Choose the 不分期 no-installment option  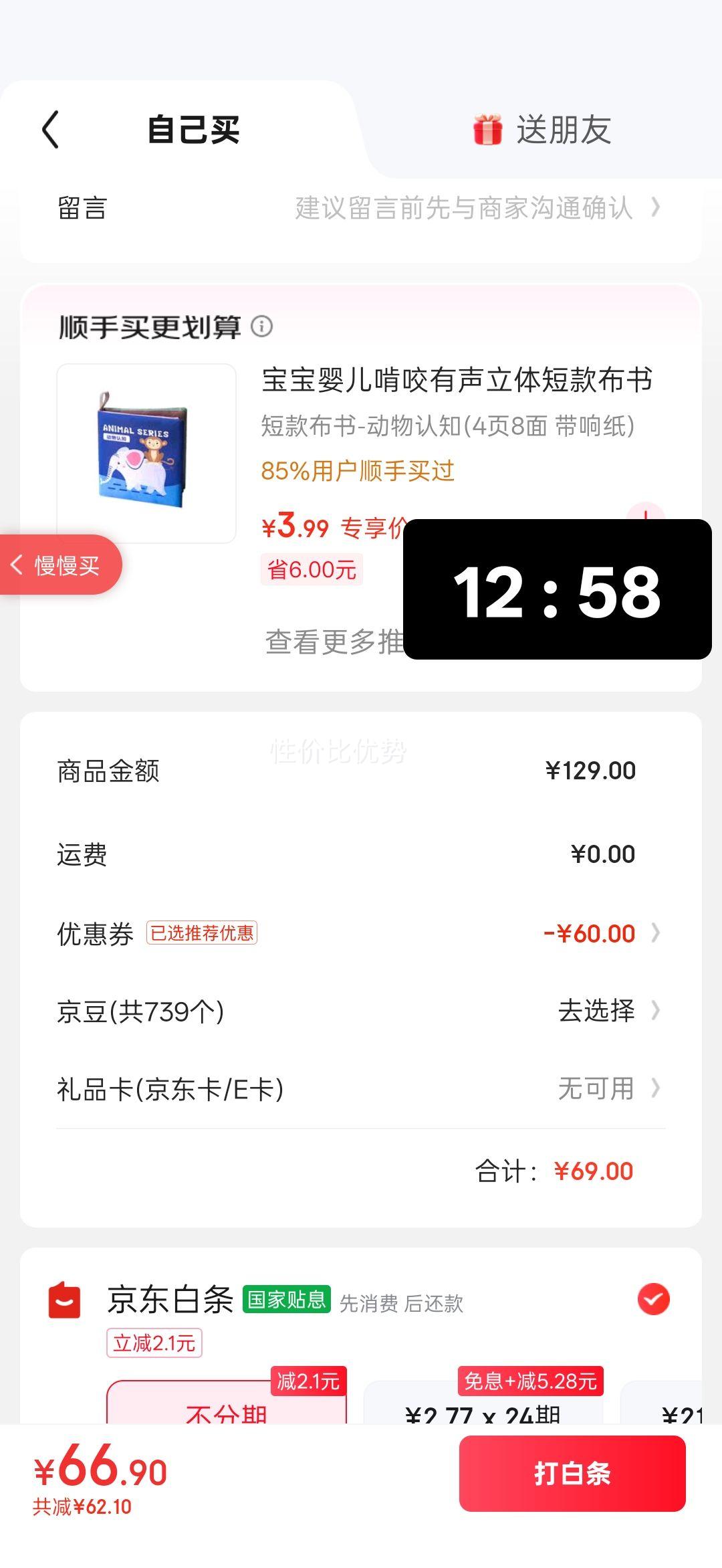pos(227,1407)
